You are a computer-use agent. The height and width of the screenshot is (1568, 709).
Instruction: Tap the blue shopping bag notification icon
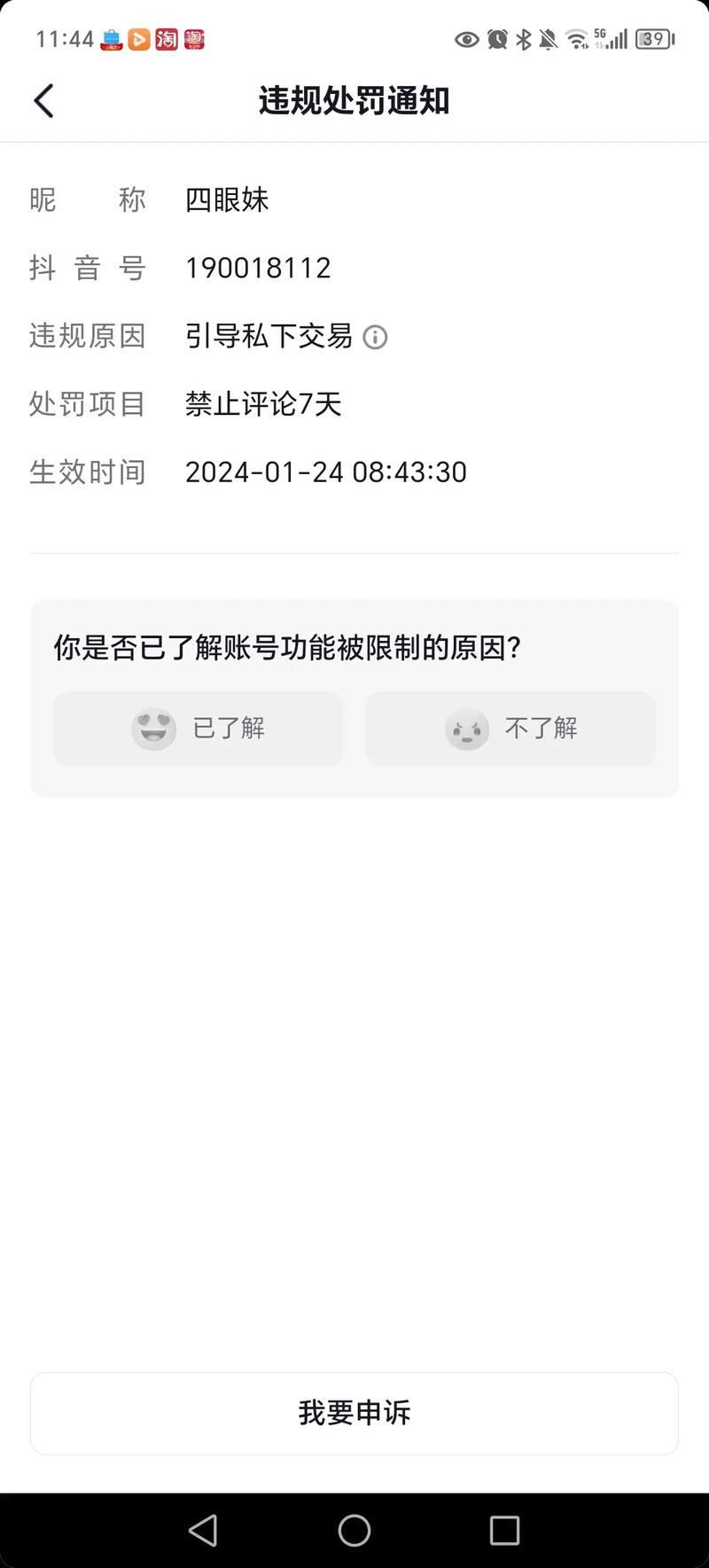tap(110, 39)
